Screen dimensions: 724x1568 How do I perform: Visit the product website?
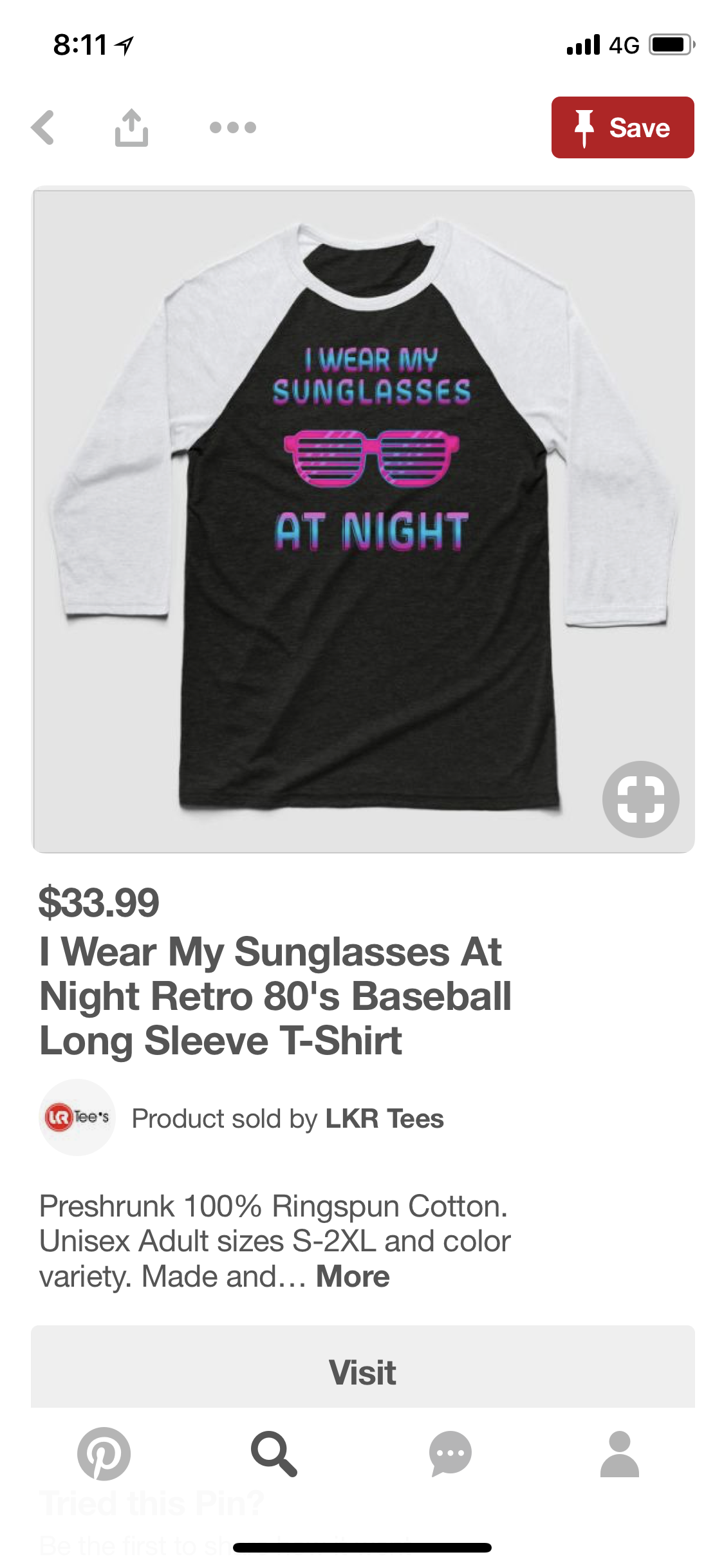(363, 1372)
